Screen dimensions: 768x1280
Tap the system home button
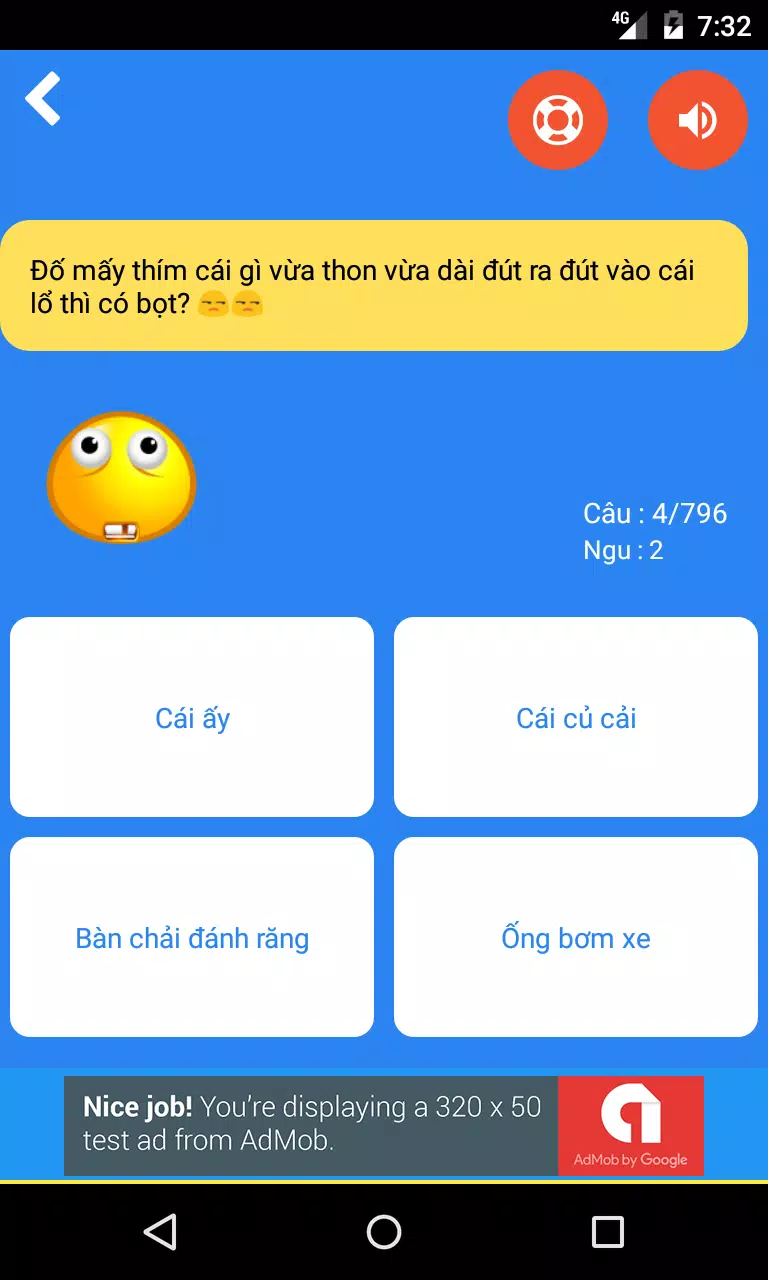(x=384, y=1231)
